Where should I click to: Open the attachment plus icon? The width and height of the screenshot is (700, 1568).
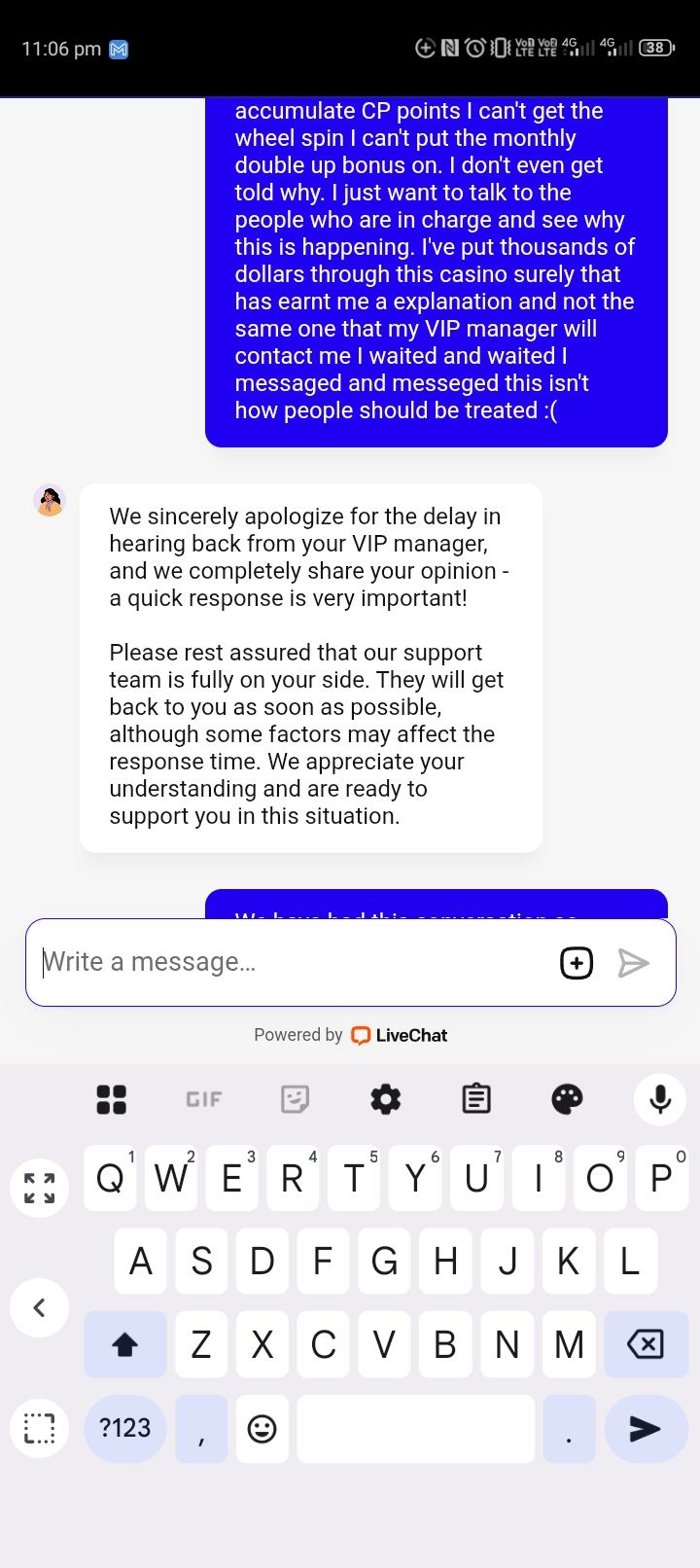tap(577, 963)
